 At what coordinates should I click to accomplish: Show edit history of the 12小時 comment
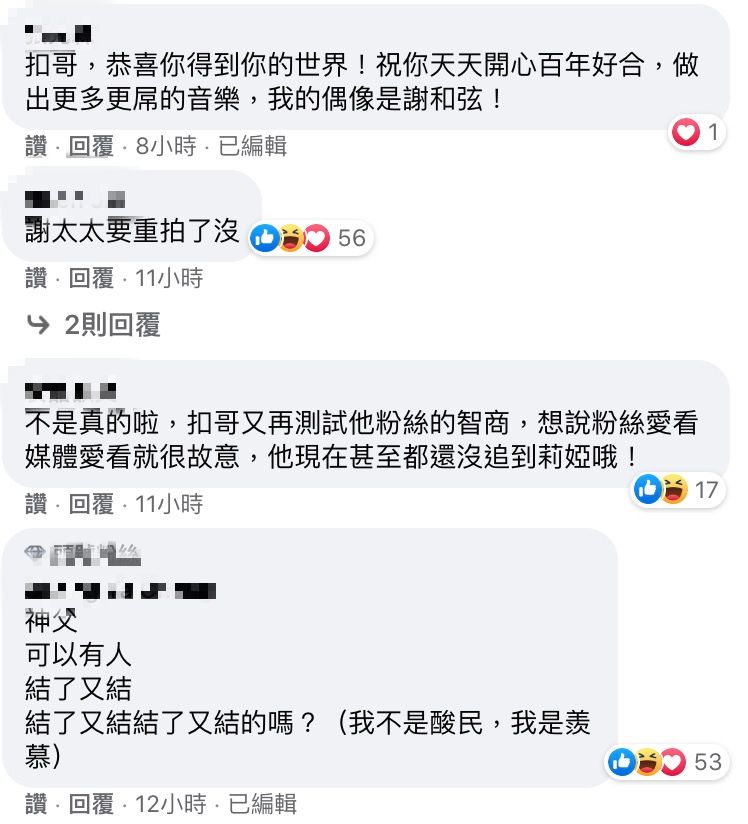(x=262, y=804)
